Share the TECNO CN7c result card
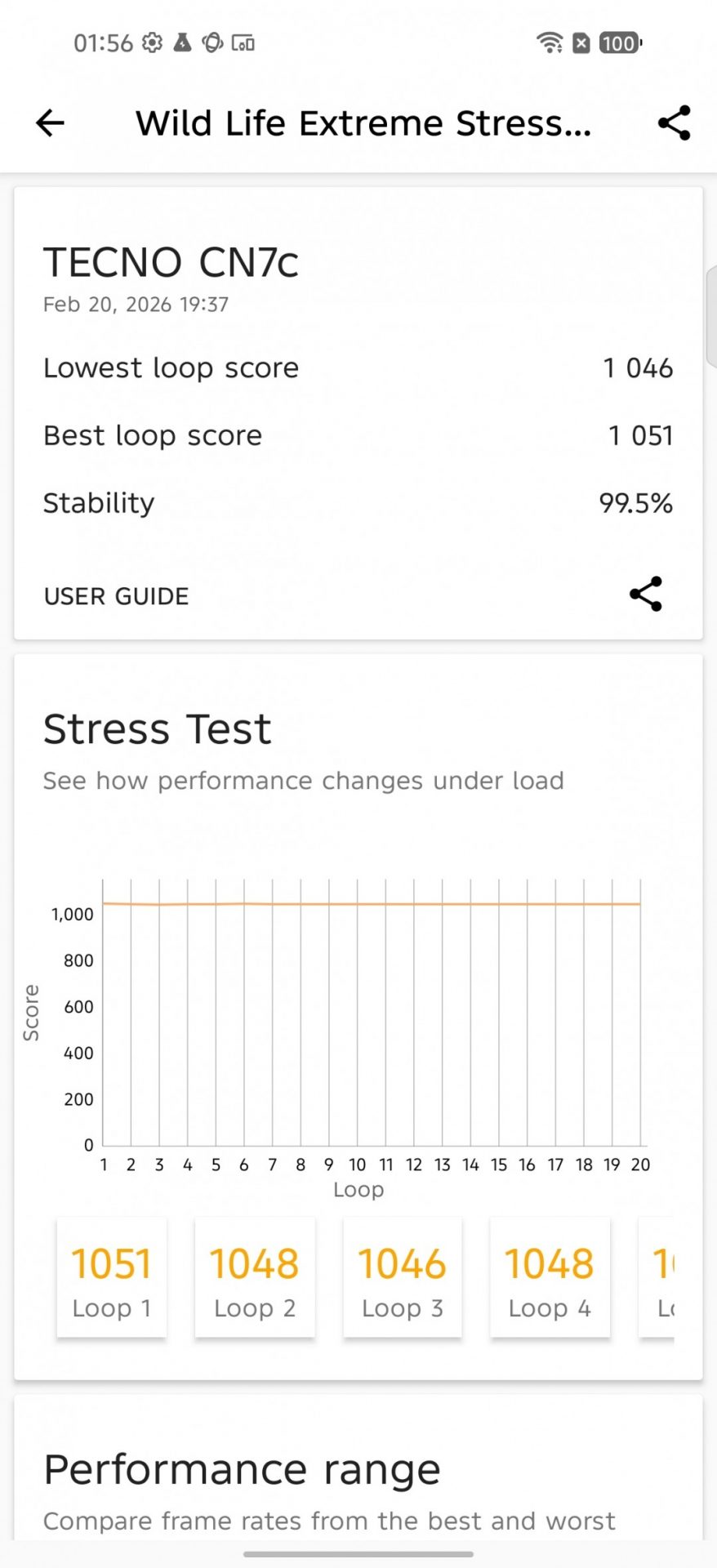Screen dimensions: 717x1568 645,594
